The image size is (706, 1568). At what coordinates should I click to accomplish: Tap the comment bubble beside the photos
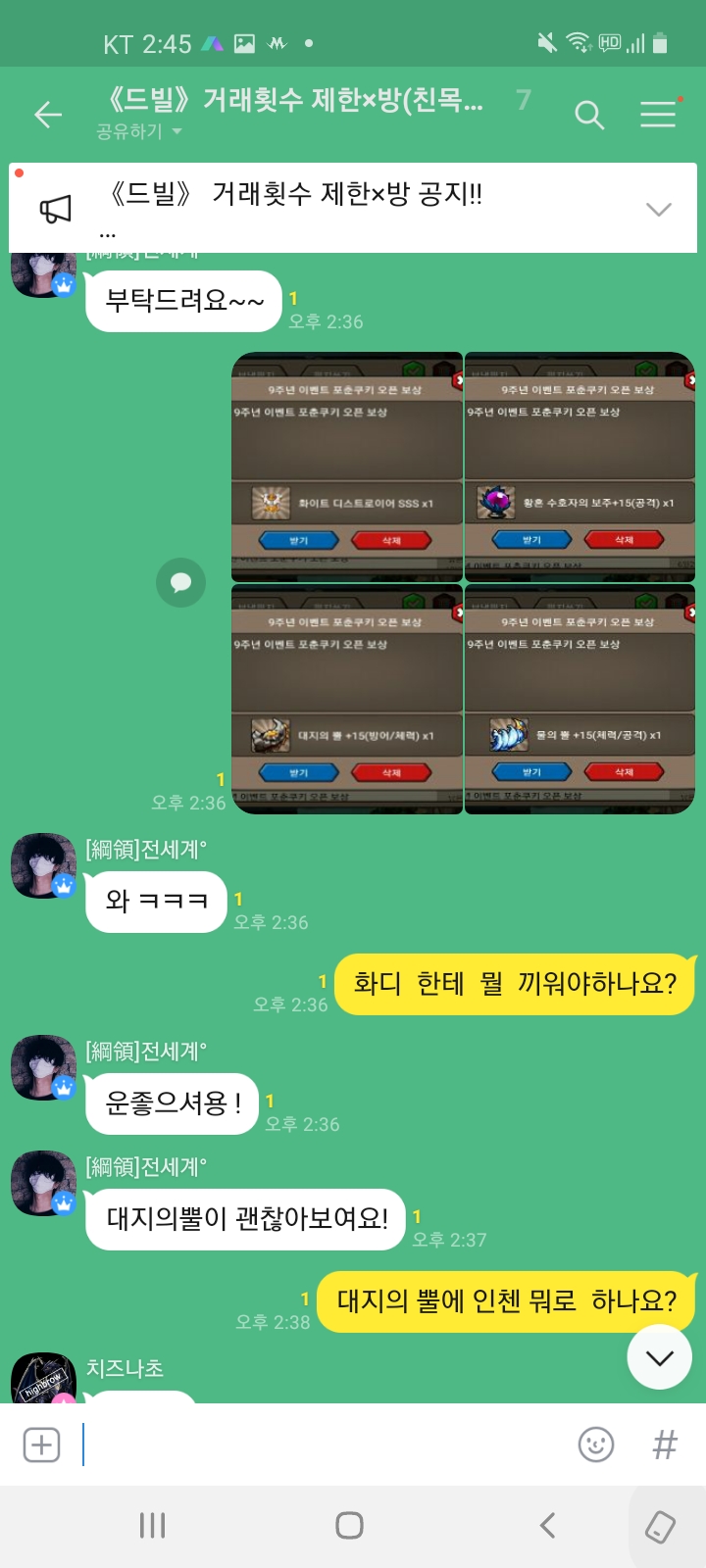[x=180, y=583]
